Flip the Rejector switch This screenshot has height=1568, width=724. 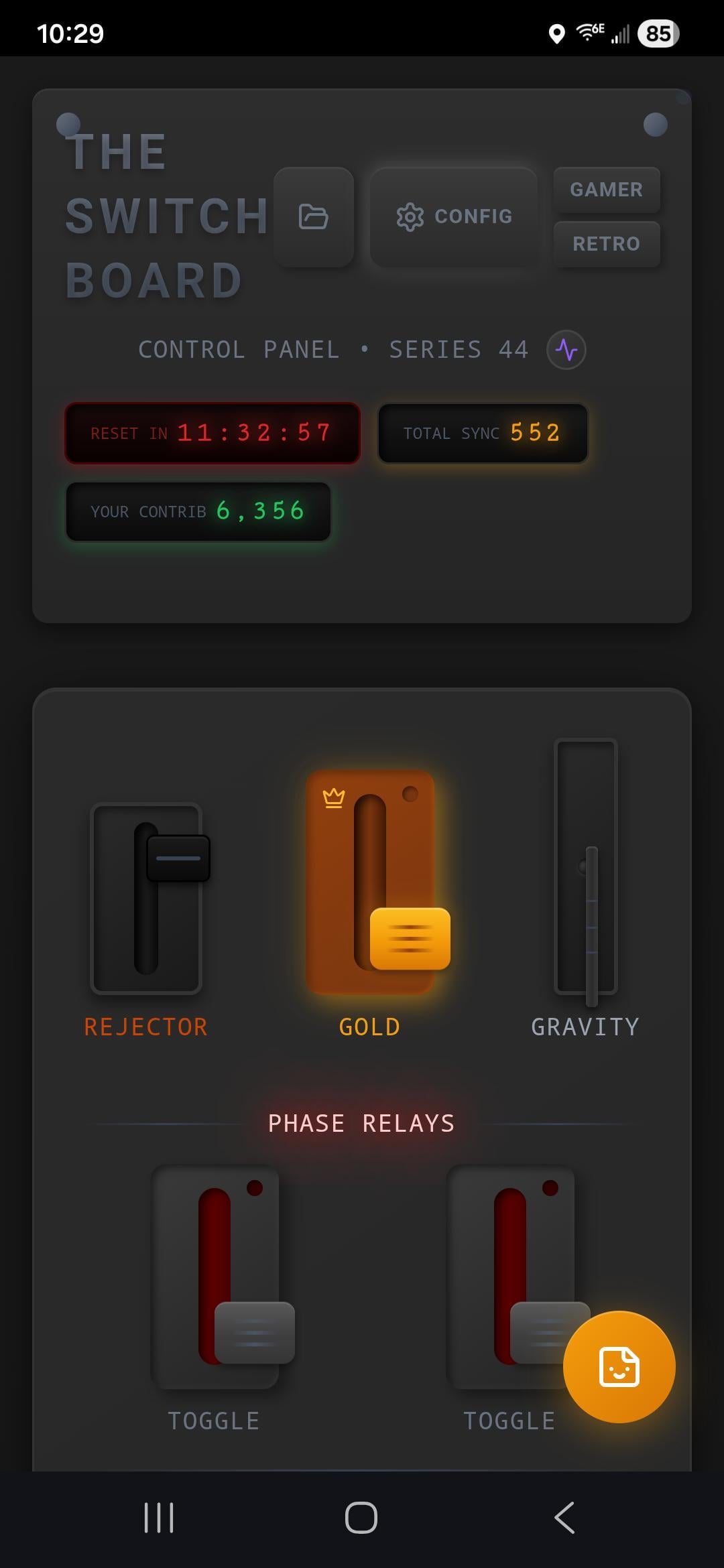tap(147, 897)
